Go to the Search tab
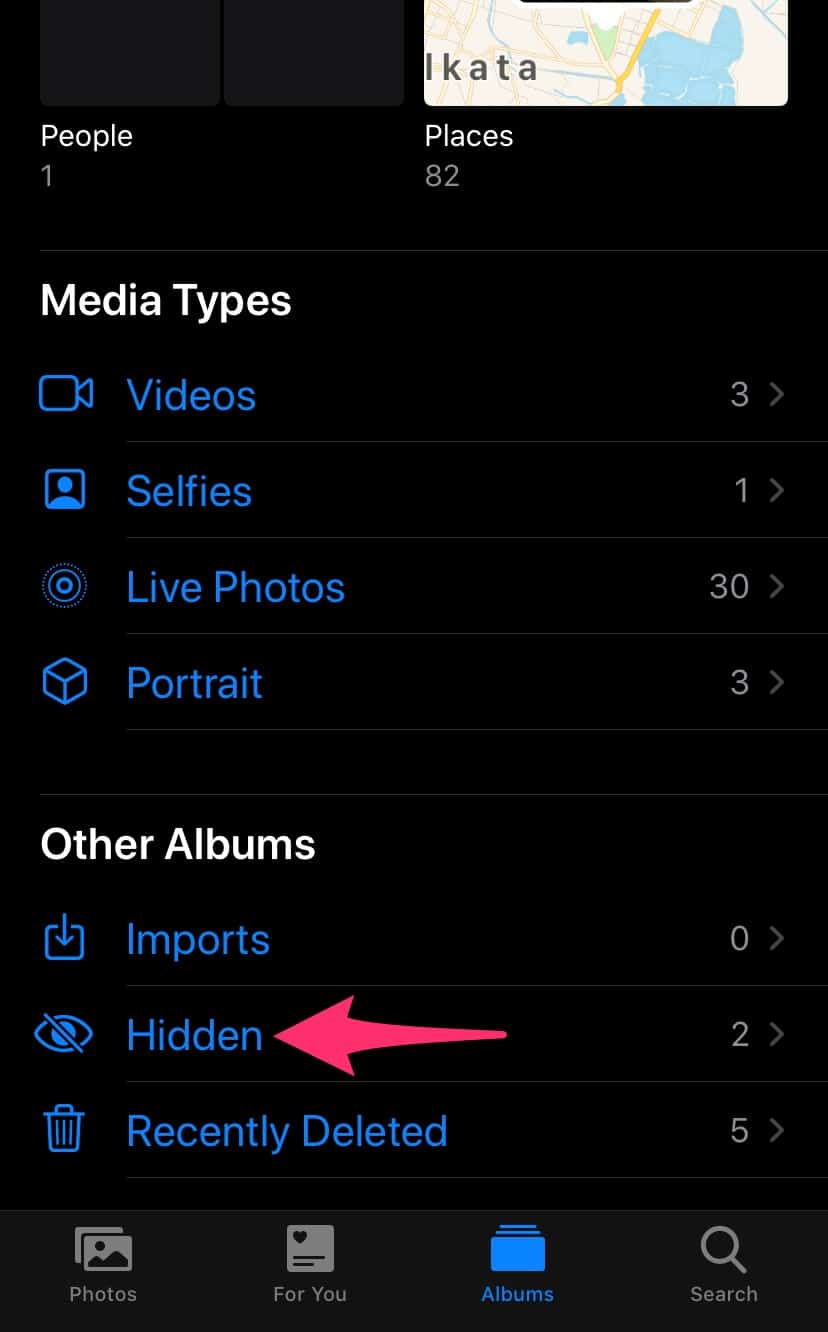Image resolution: width=828 pixels, height=1332 pixels. (x=723, y=1265)
